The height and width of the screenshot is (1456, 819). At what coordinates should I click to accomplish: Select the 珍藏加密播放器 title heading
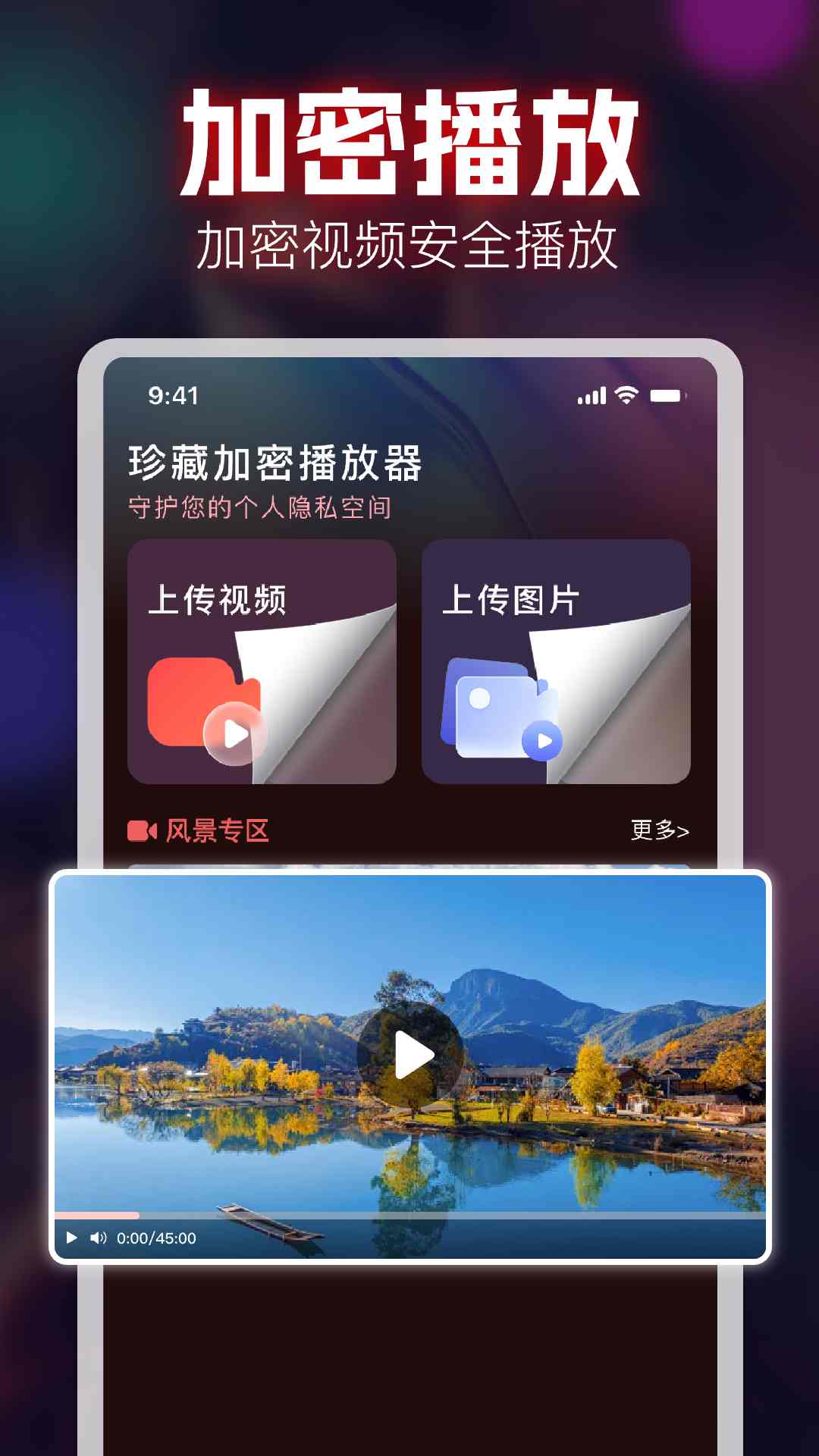coord(276,462)
